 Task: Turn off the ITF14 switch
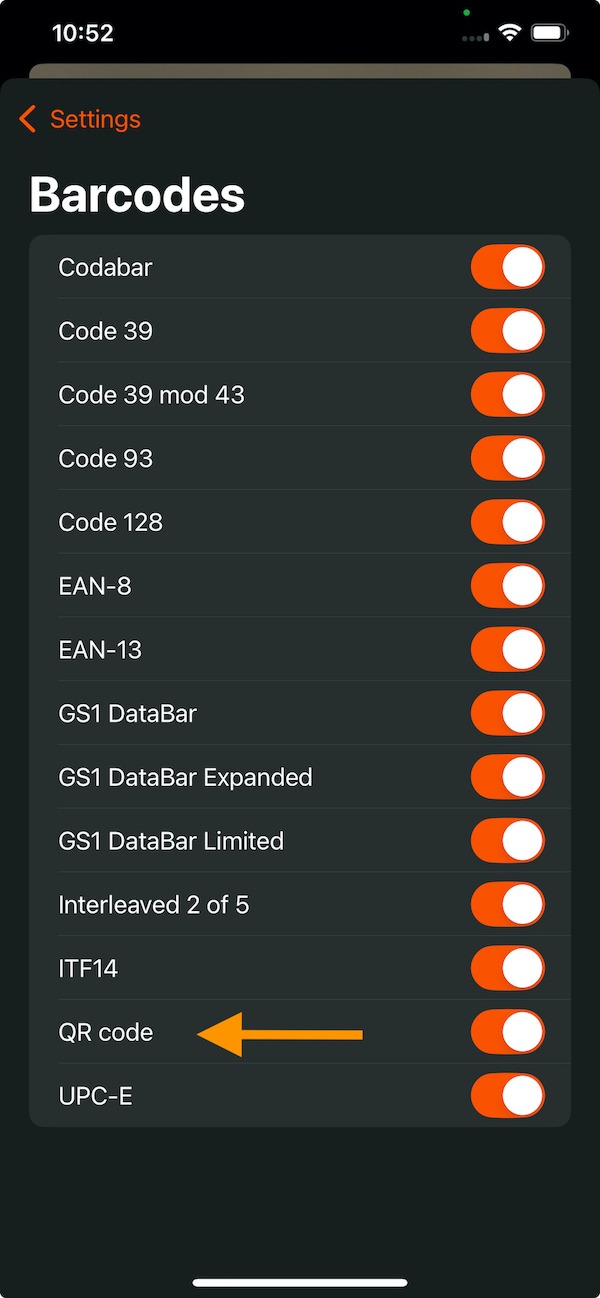[507, 968]
